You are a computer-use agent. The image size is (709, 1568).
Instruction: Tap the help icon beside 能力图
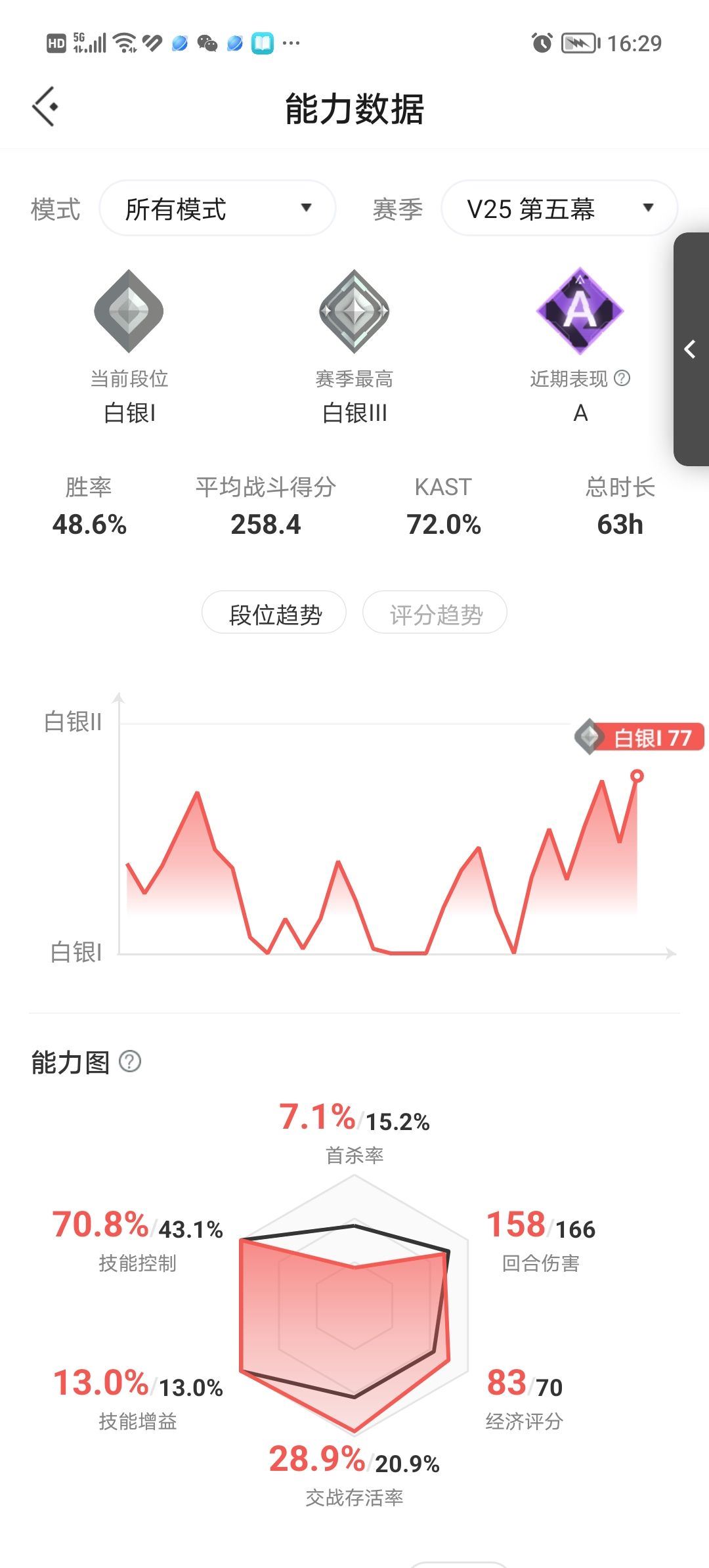pos(130,1062)
